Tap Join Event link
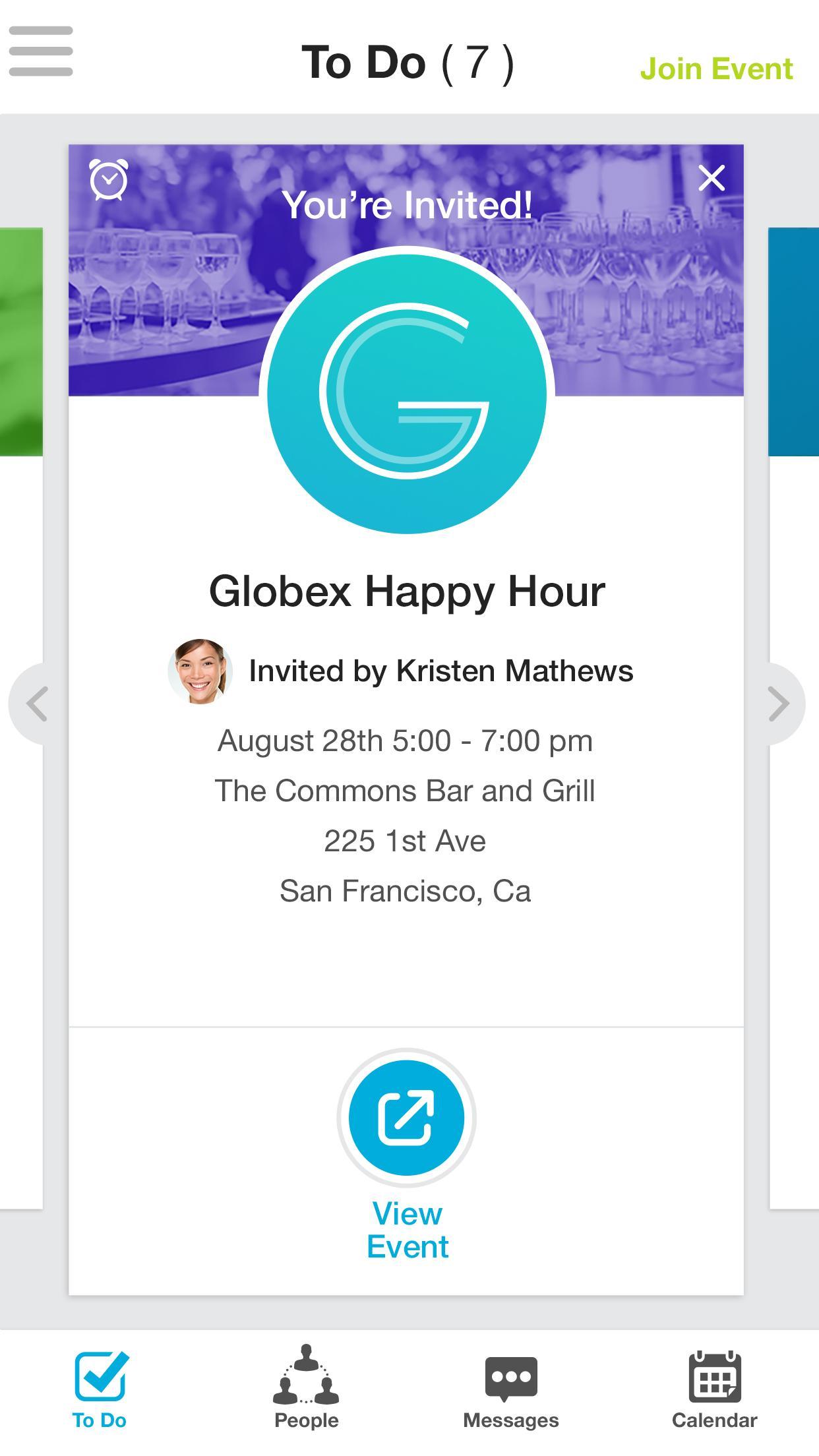 pos(716,69)
